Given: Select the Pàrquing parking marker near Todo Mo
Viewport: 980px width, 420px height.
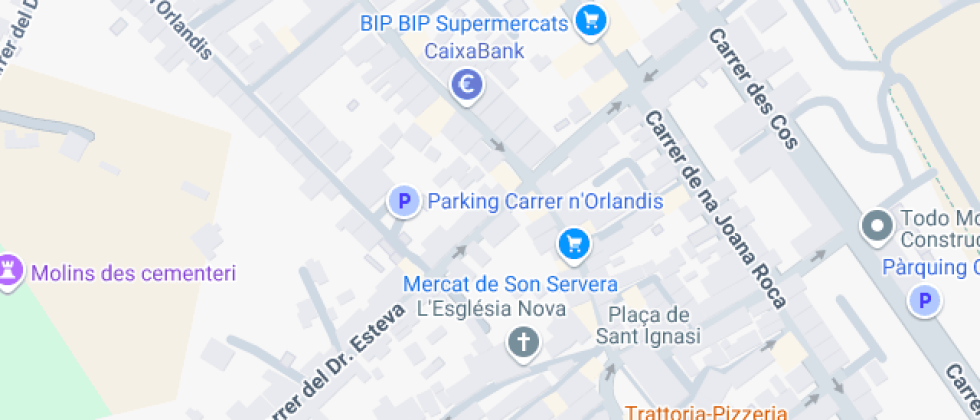Looking at the screenshot, I should pyautogui.click(x=924, y=300).
